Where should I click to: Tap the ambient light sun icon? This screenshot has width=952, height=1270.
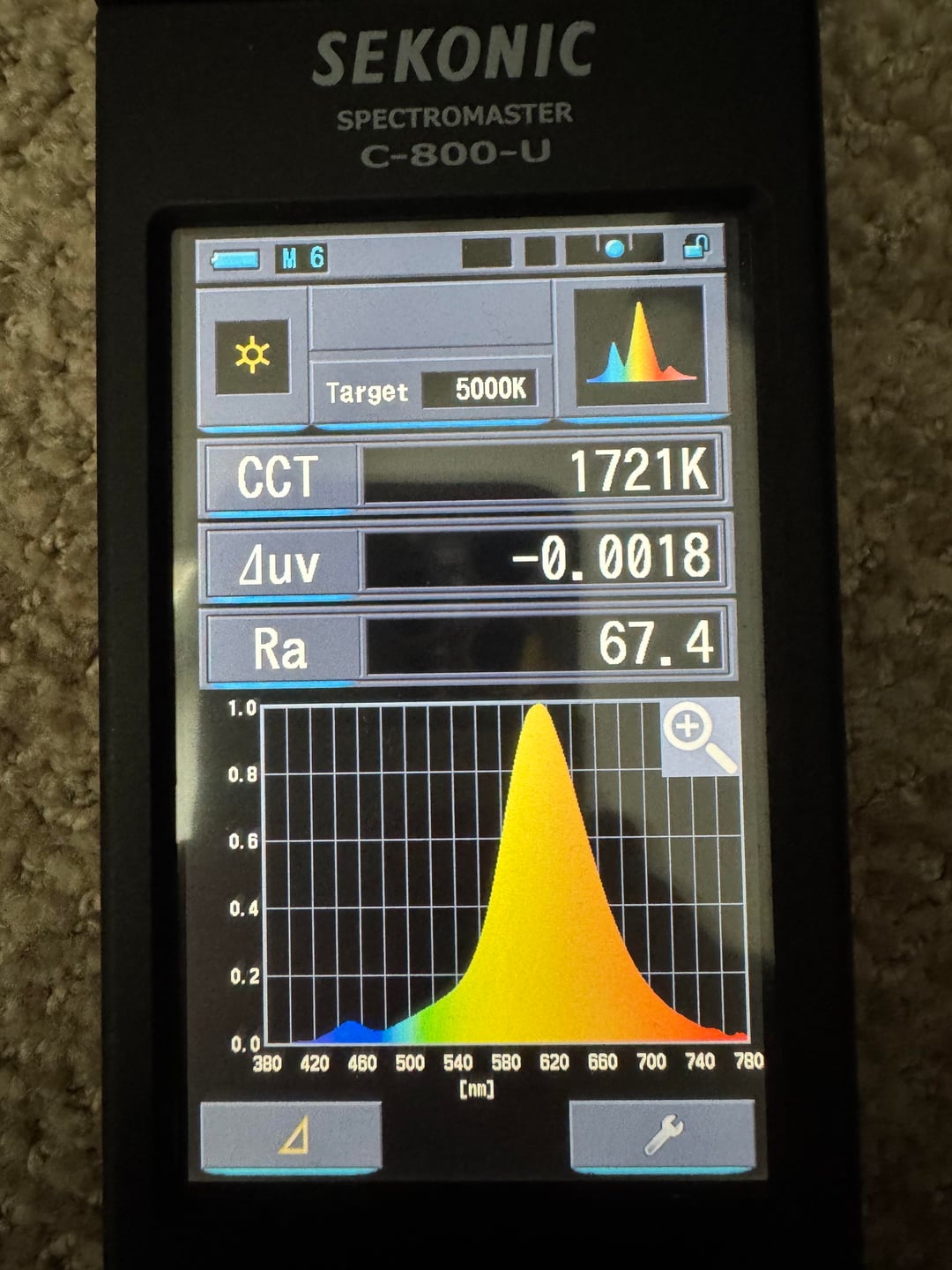(253, 356)
